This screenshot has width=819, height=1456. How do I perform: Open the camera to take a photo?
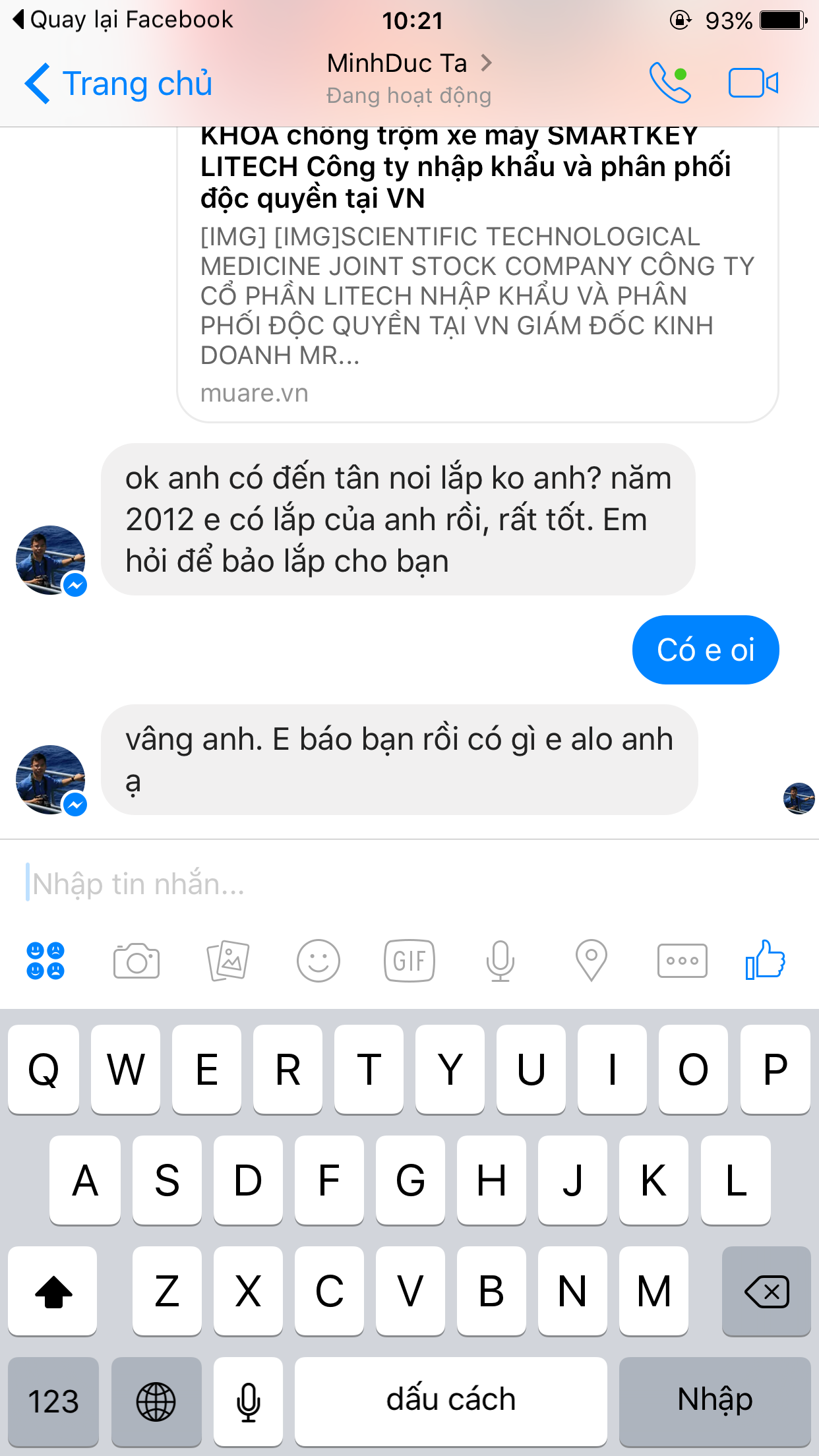pyautogui.click(x=136, y=961)
